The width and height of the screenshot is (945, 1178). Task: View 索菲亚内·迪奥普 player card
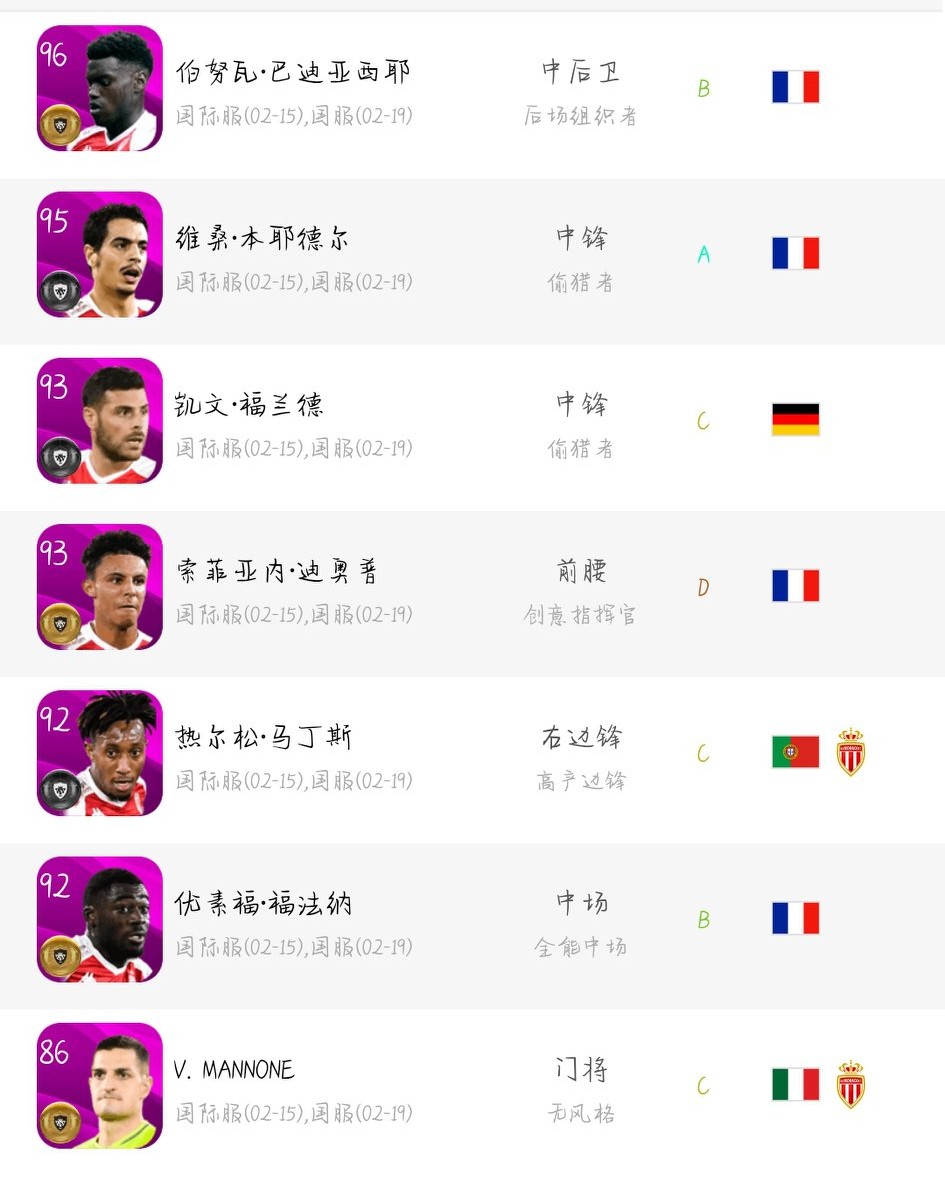tap(100, 587)
